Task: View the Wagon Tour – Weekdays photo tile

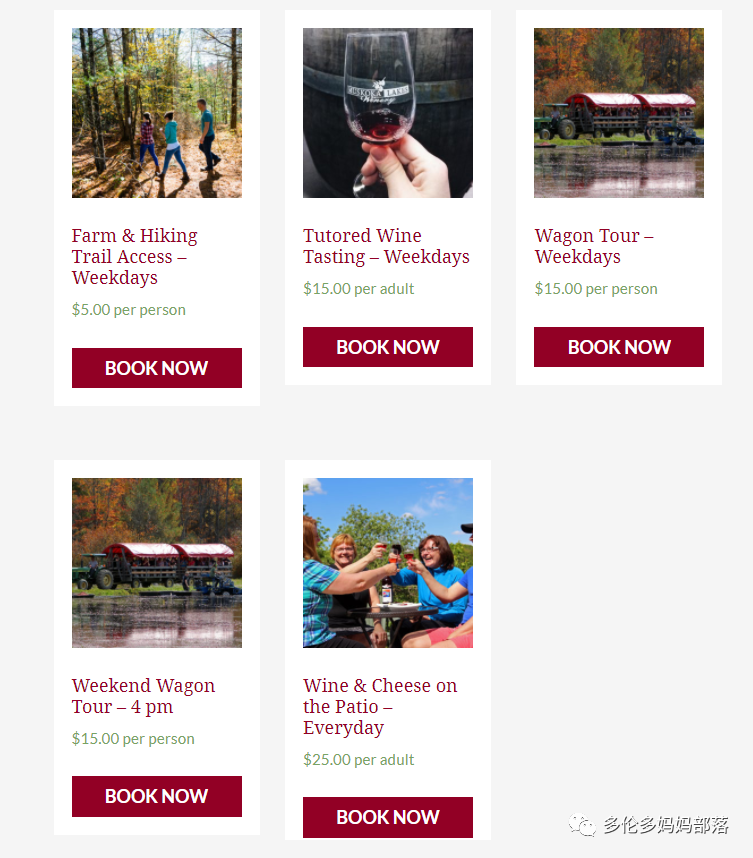Action: [619, 113]
